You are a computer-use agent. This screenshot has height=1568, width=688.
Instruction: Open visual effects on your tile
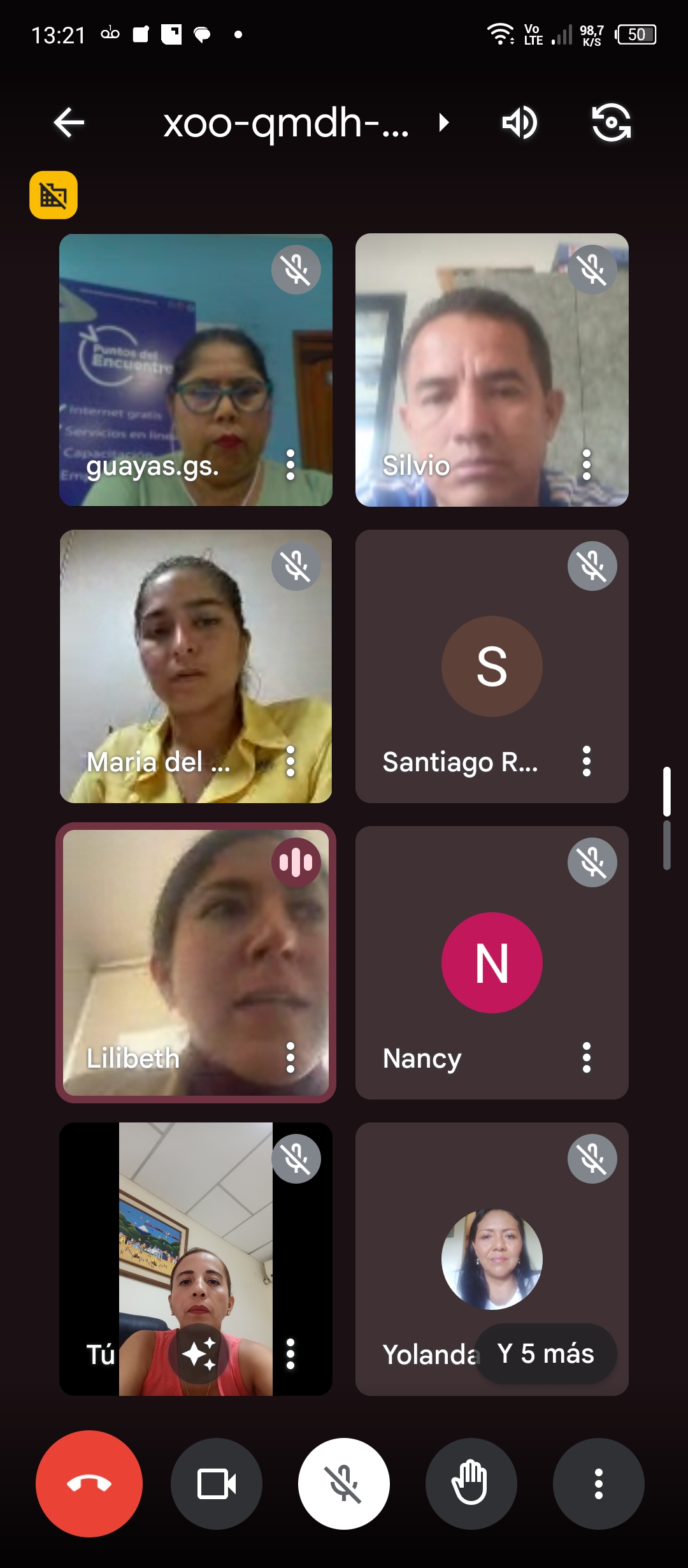(199, 1354)
